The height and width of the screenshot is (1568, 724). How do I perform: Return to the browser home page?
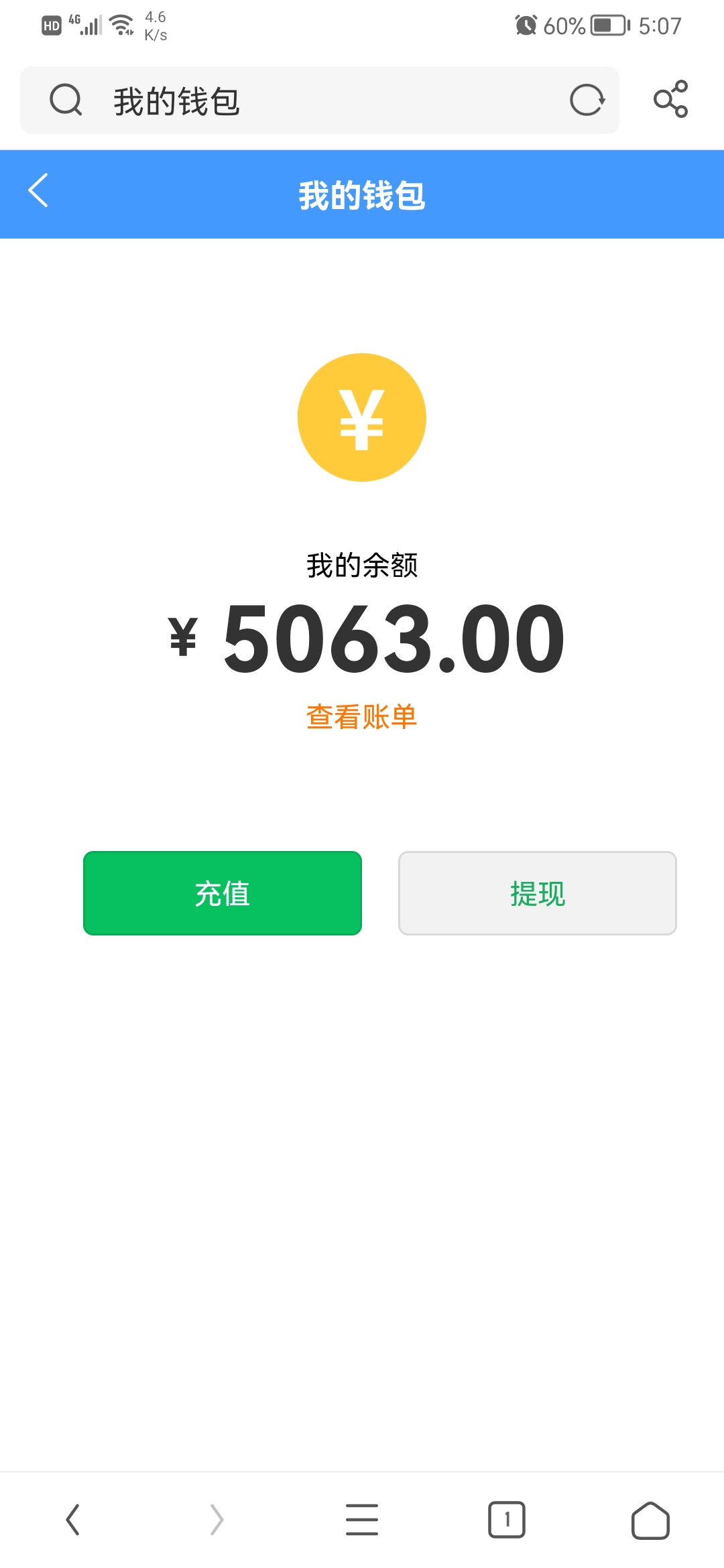coord(650,1520)
